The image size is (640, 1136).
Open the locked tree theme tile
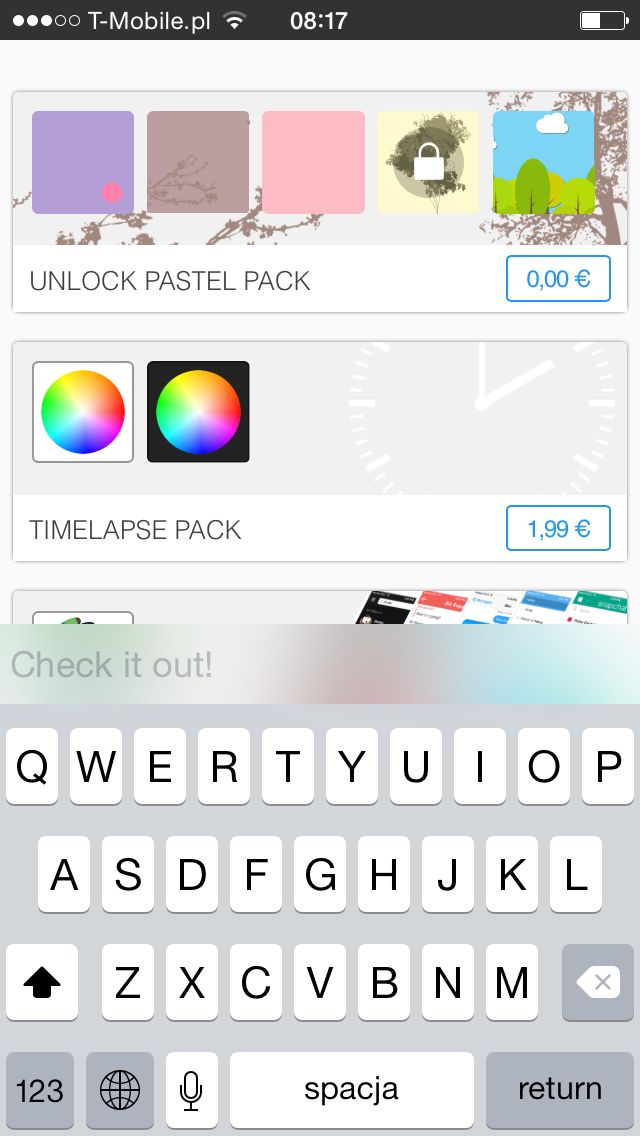[x=428, y=162]
